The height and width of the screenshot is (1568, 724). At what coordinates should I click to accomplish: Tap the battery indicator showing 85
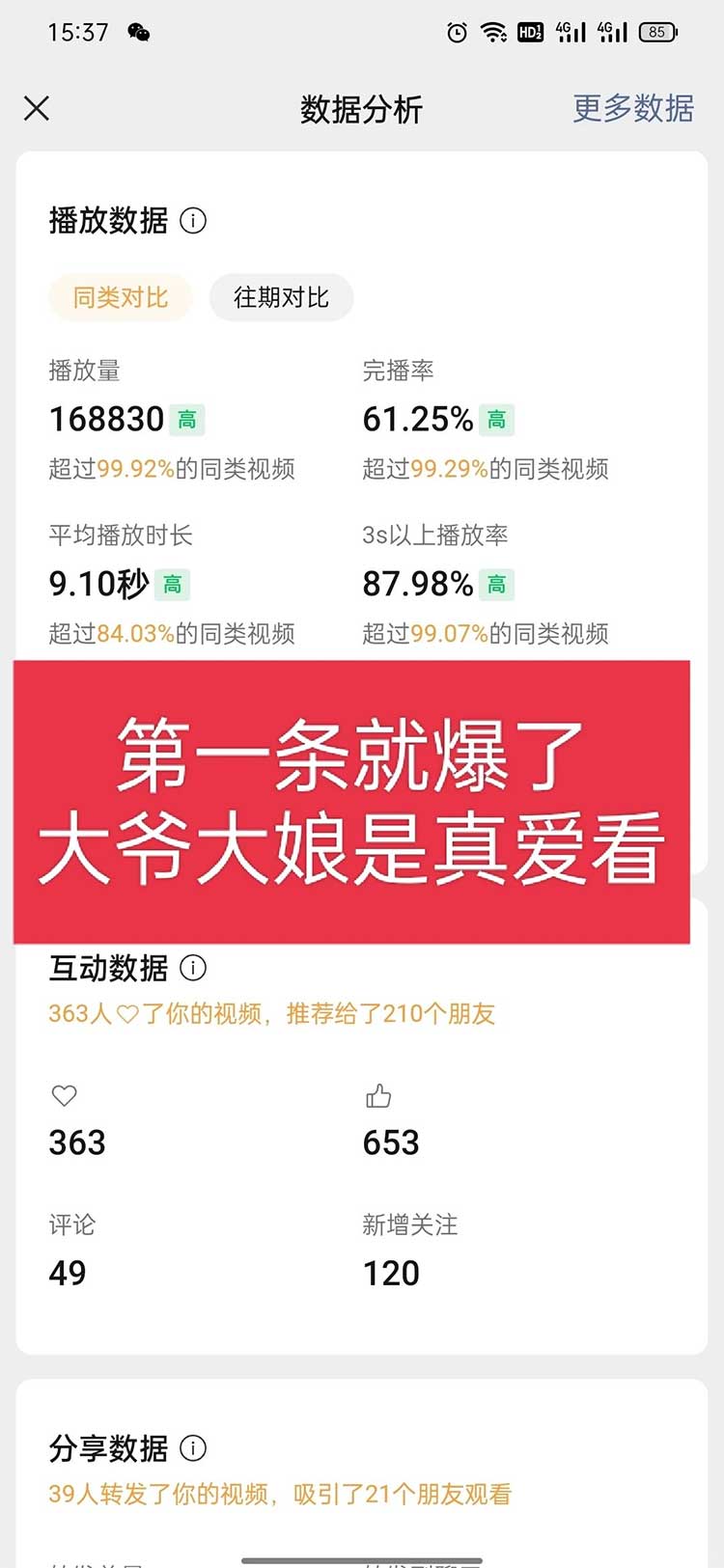tap(659, 32)
